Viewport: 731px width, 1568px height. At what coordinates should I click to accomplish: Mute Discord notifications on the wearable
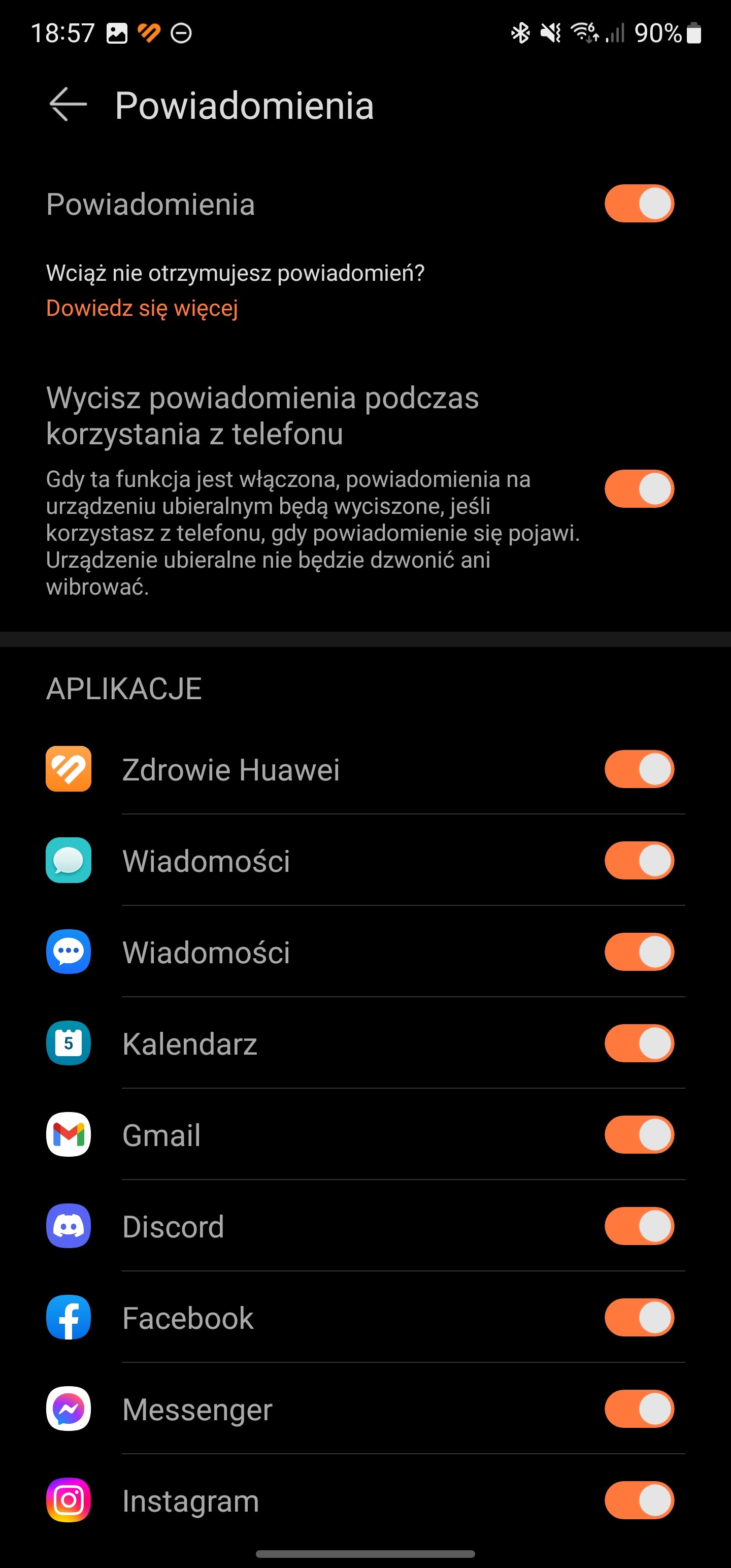(x=639, y=1226)
